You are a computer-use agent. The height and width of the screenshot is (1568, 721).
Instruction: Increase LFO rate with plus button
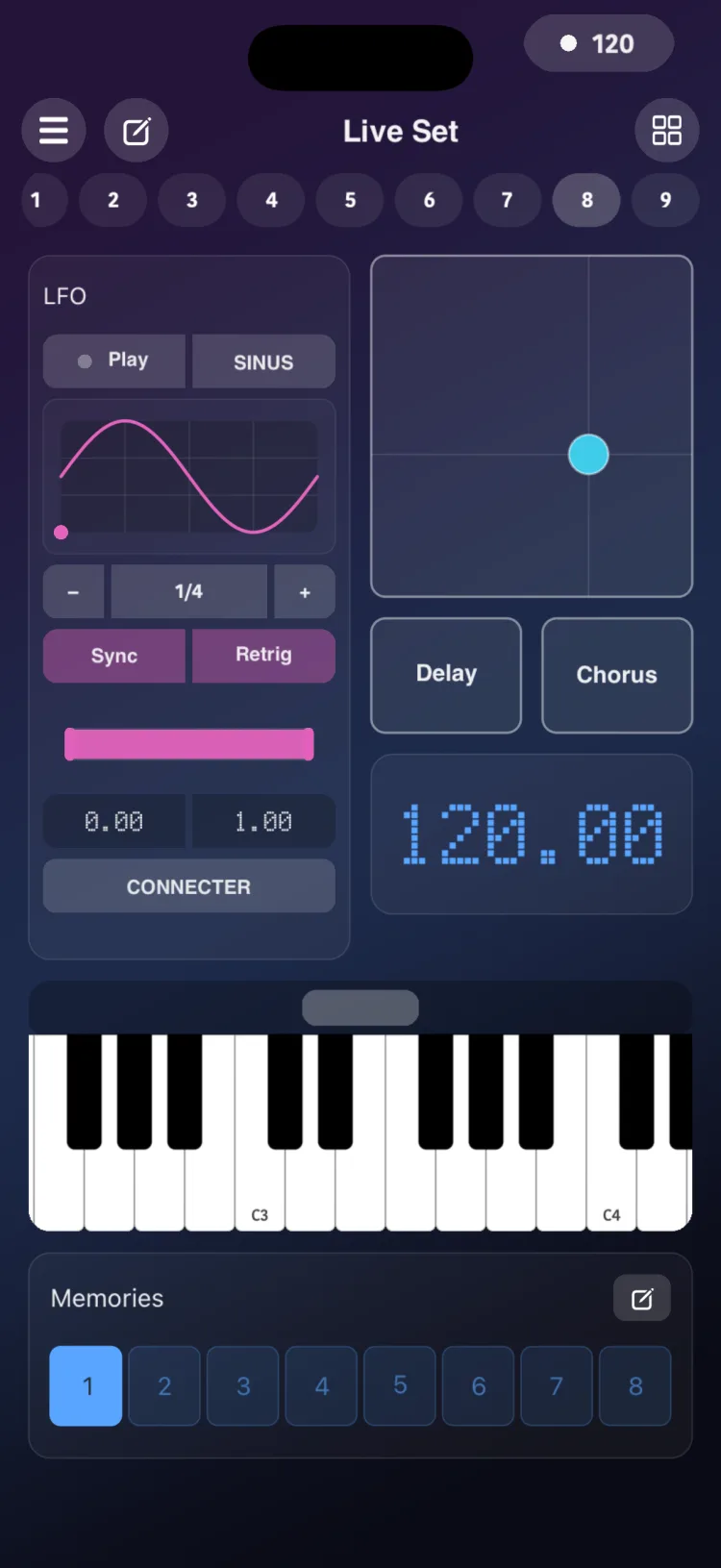pos(305,591)
